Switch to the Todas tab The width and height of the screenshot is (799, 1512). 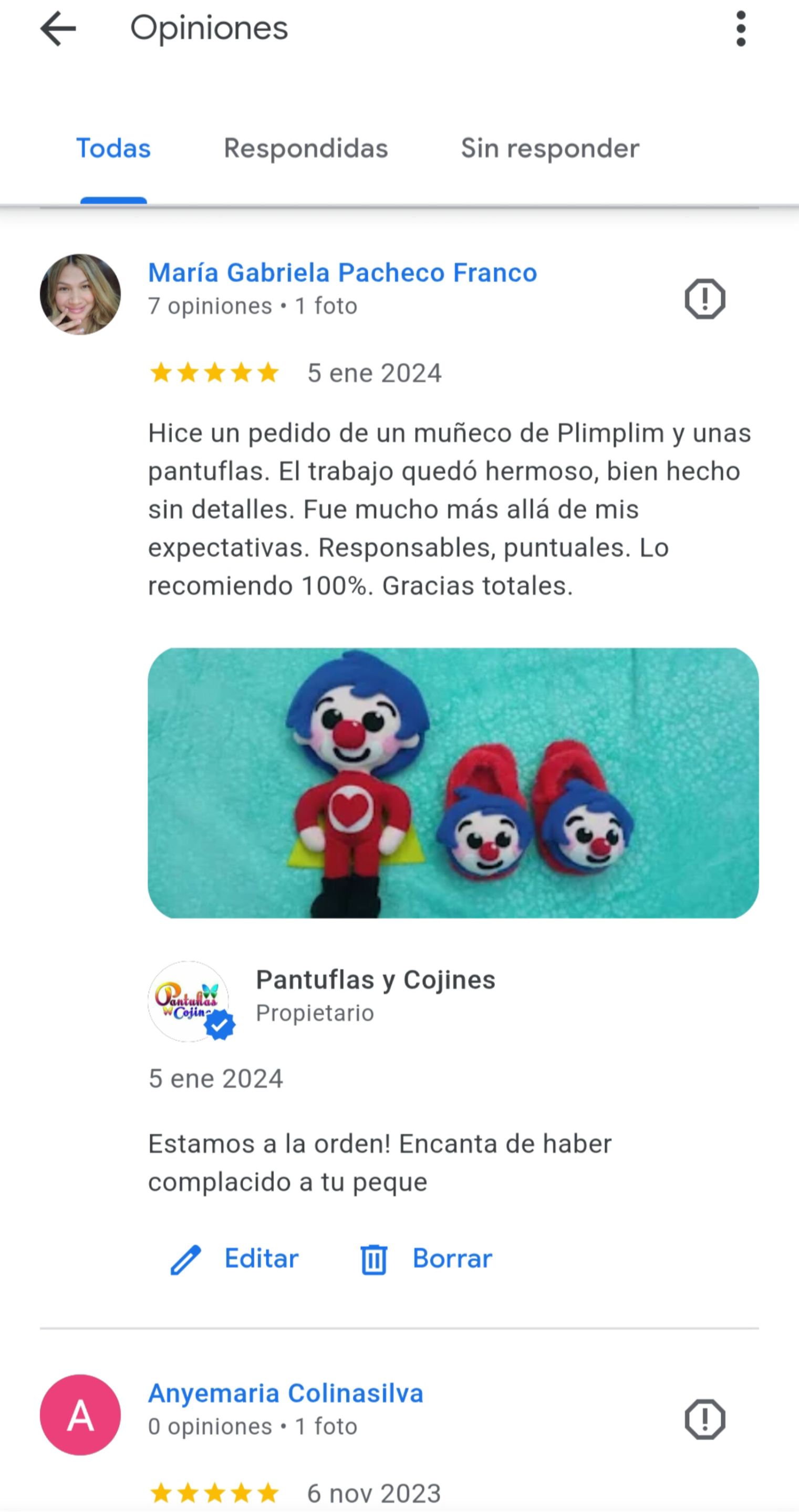(113, 149)
